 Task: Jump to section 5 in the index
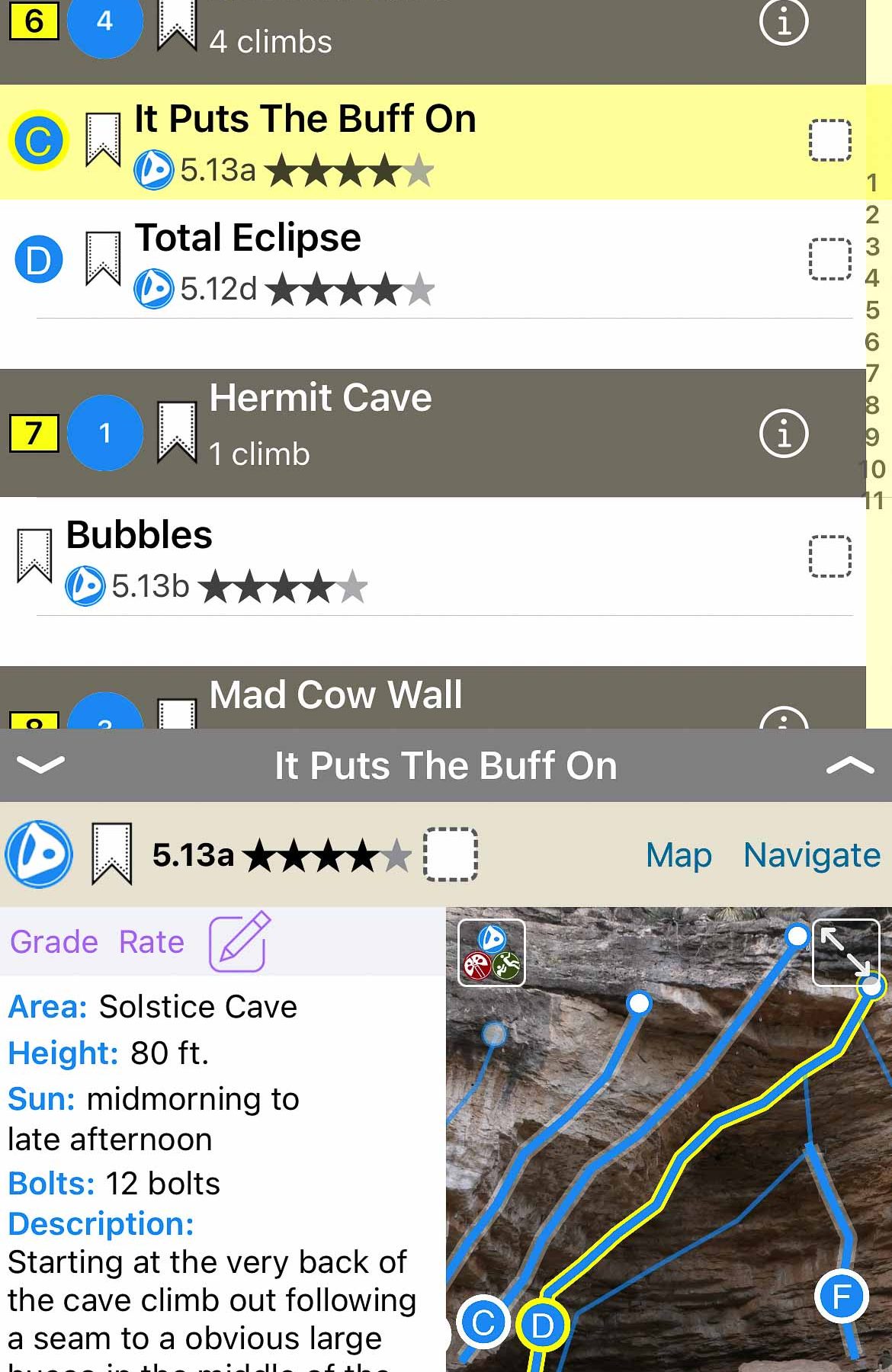pyautogui.click(x=873, y=310)
